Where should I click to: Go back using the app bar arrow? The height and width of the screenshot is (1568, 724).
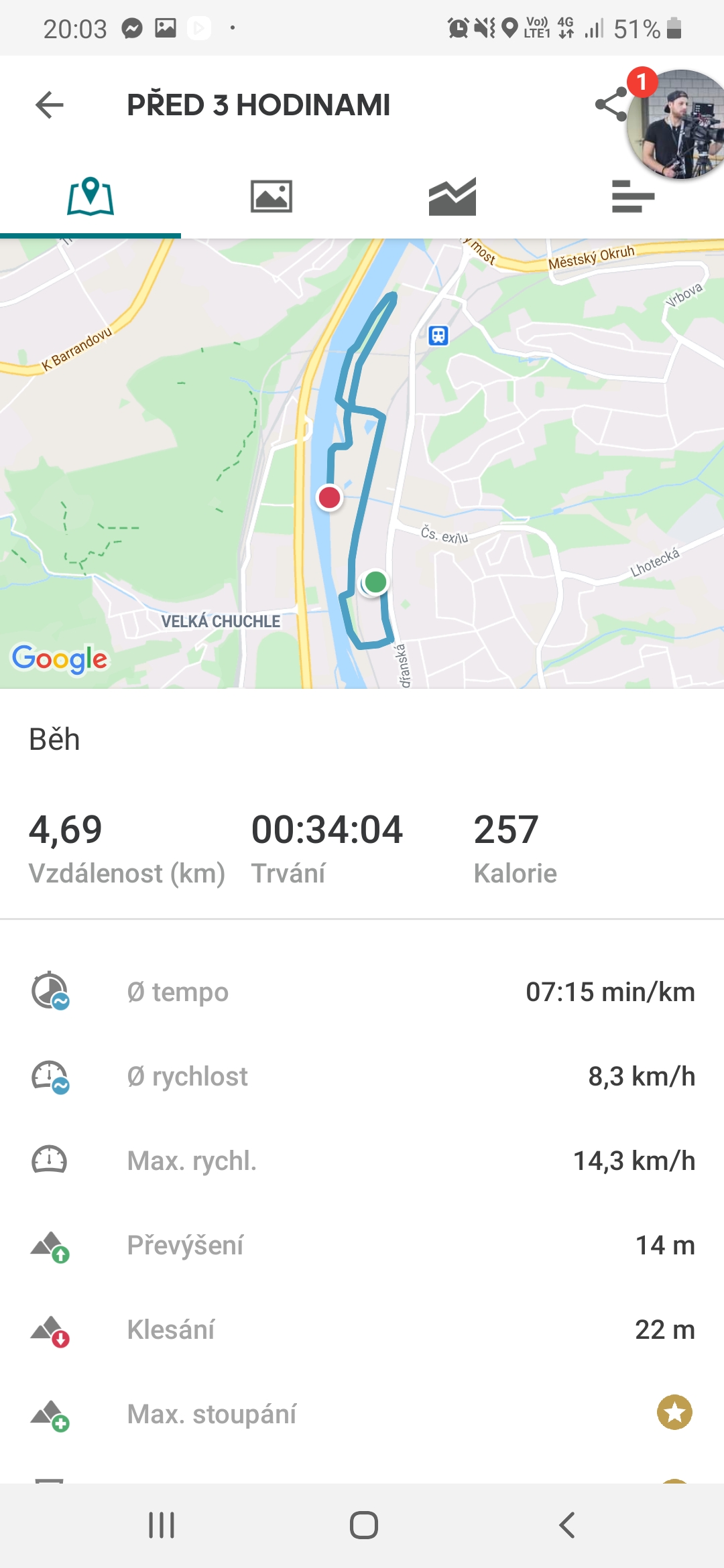point(50,105)
